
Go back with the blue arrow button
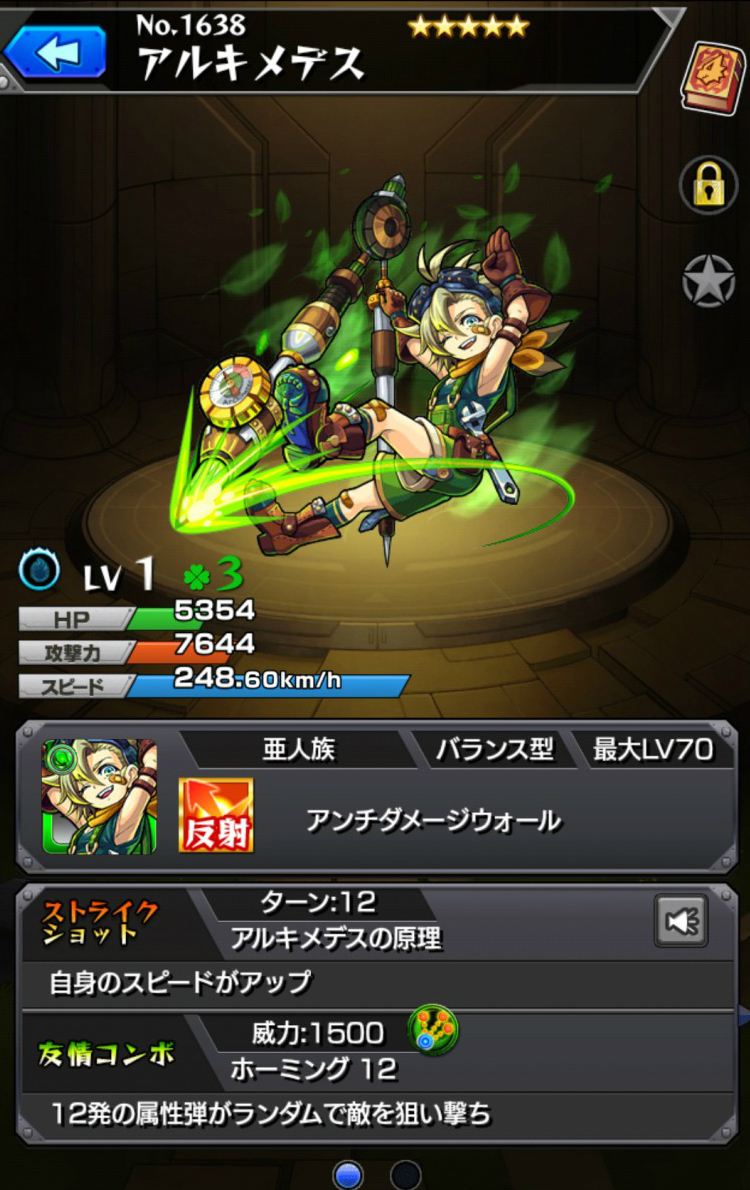[x=57, y=53]
